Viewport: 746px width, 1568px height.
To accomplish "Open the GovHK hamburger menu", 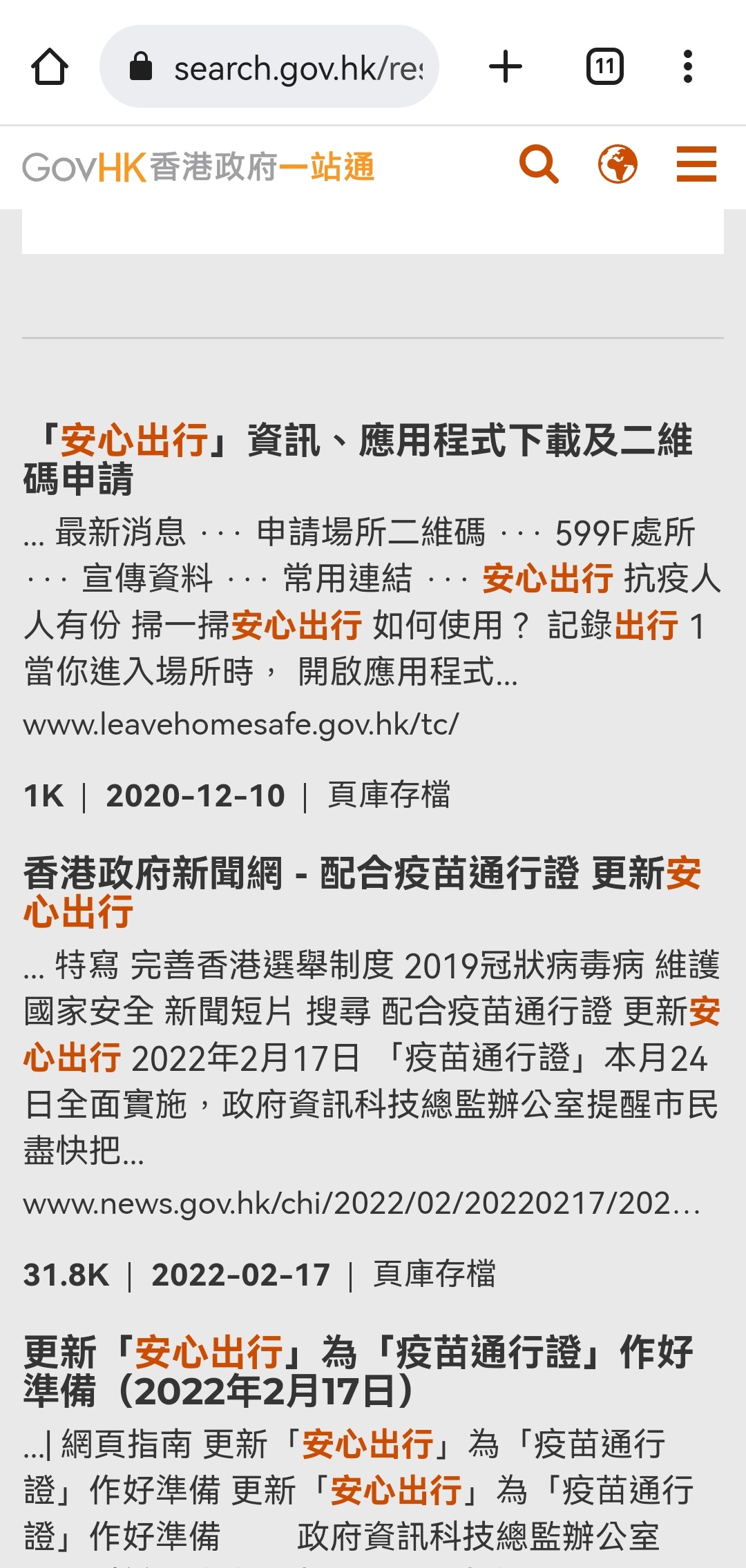I will 696,164.
